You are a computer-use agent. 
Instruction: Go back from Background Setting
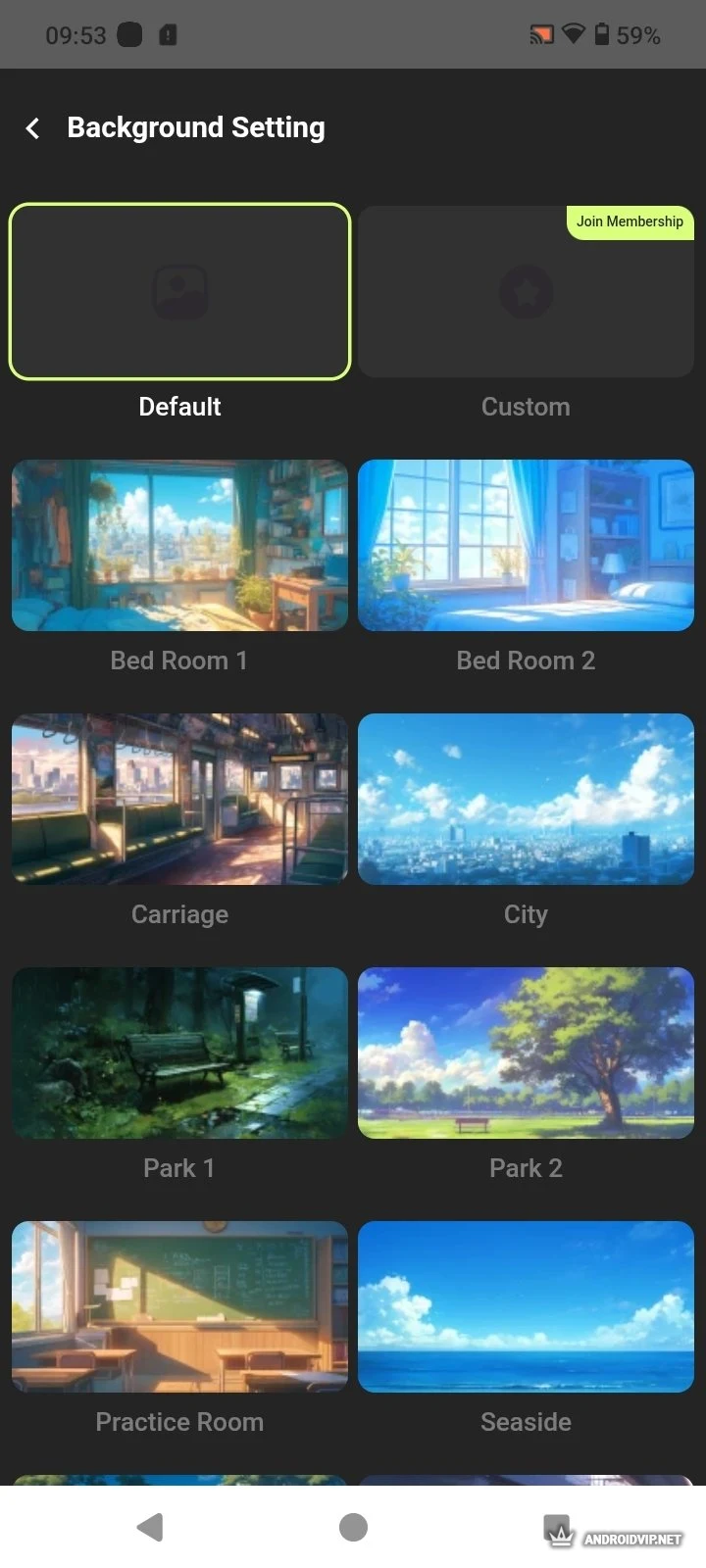(33, 128)
